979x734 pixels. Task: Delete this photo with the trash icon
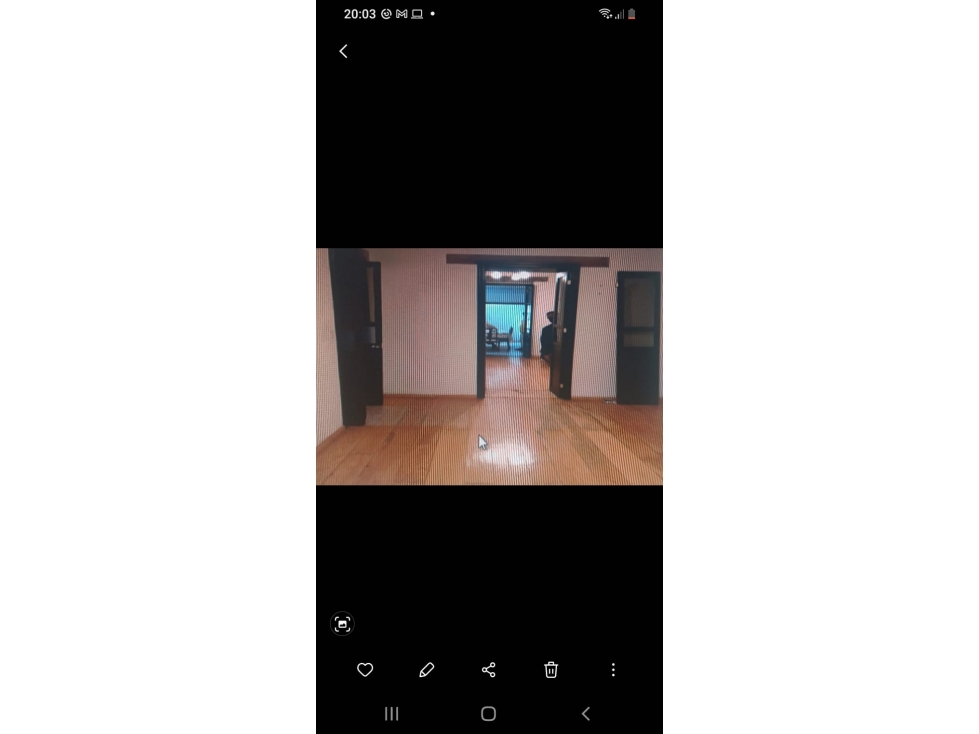(551, 670)
